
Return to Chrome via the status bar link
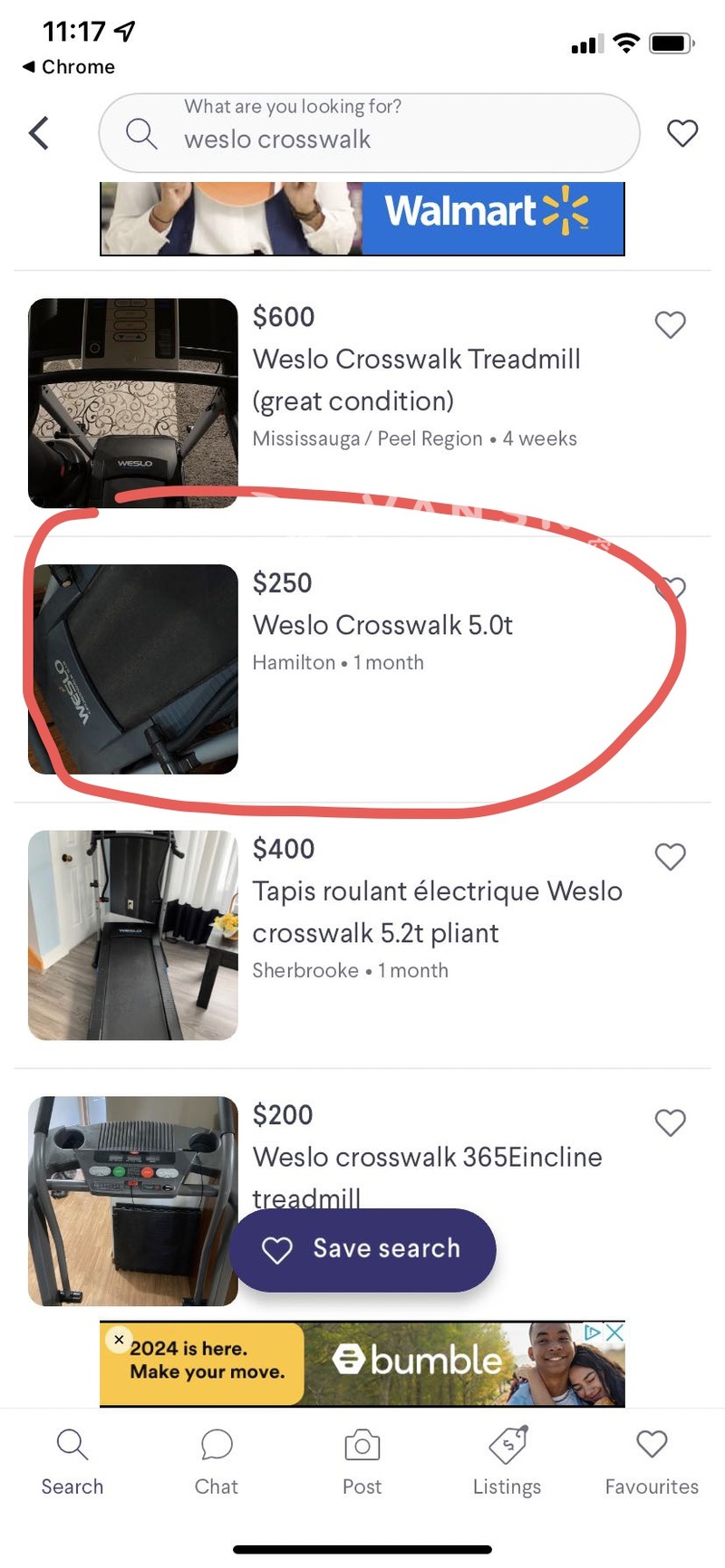tap(69, 67)
